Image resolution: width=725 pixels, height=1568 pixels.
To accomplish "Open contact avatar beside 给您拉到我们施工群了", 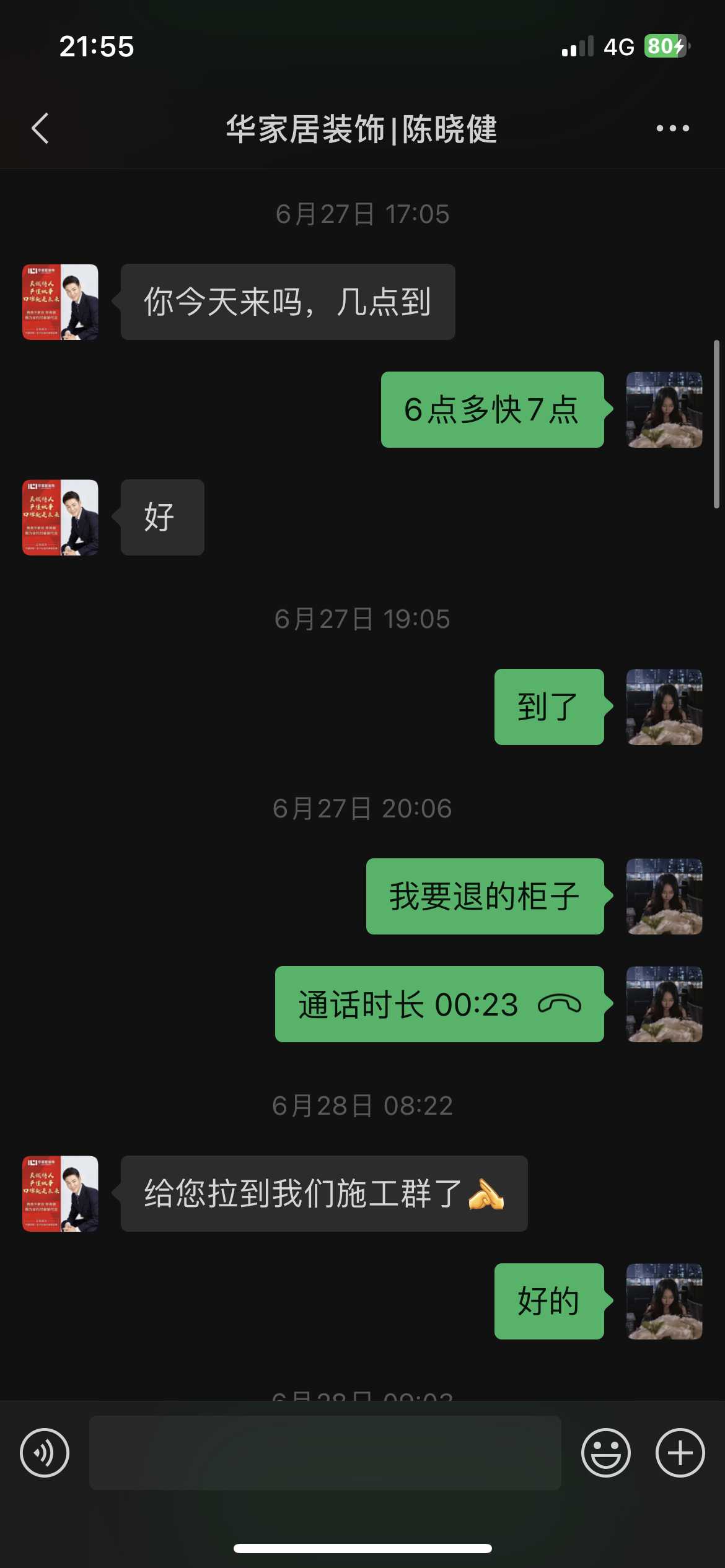I will (x=60, y=1194).
